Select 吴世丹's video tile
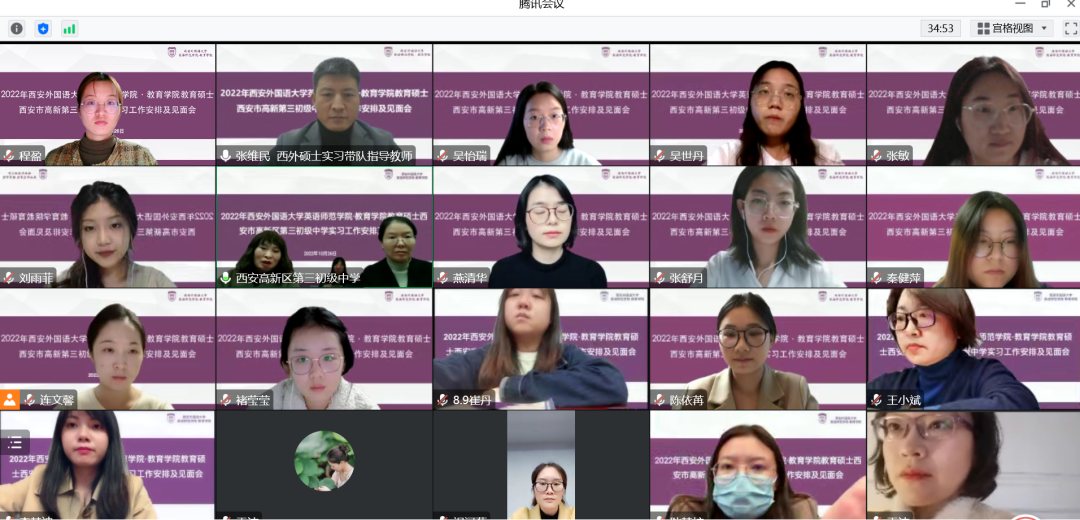The image size is (1080, 520). (x=757, y=105)
